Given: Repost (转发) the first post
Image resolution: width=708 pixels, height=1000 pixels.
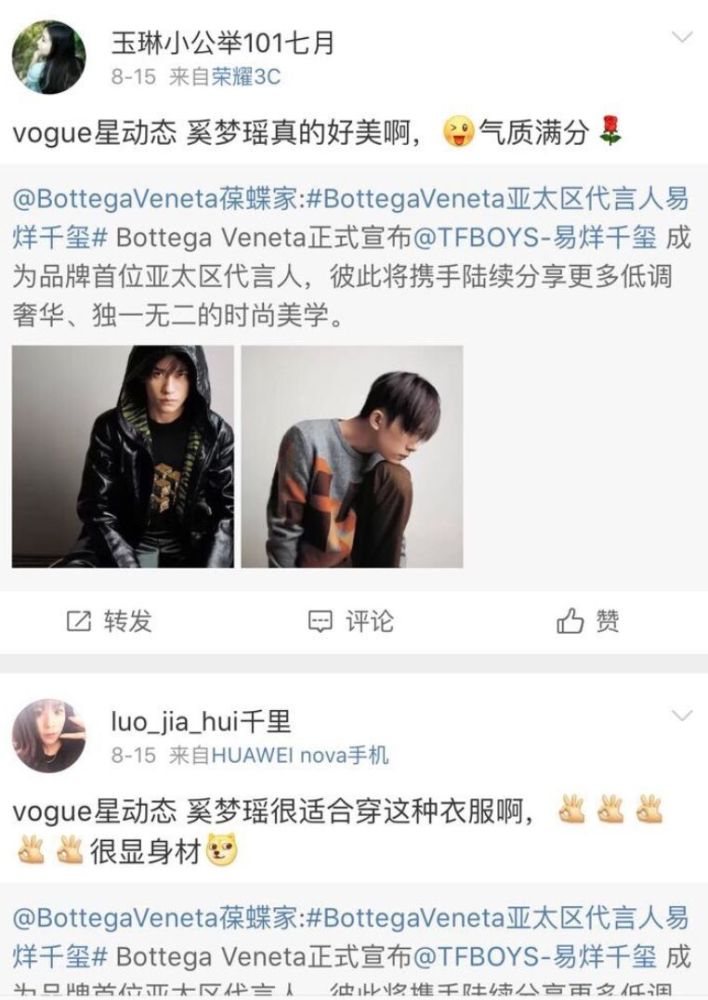Looking at the screenshot, I should (x=109, y=621).
